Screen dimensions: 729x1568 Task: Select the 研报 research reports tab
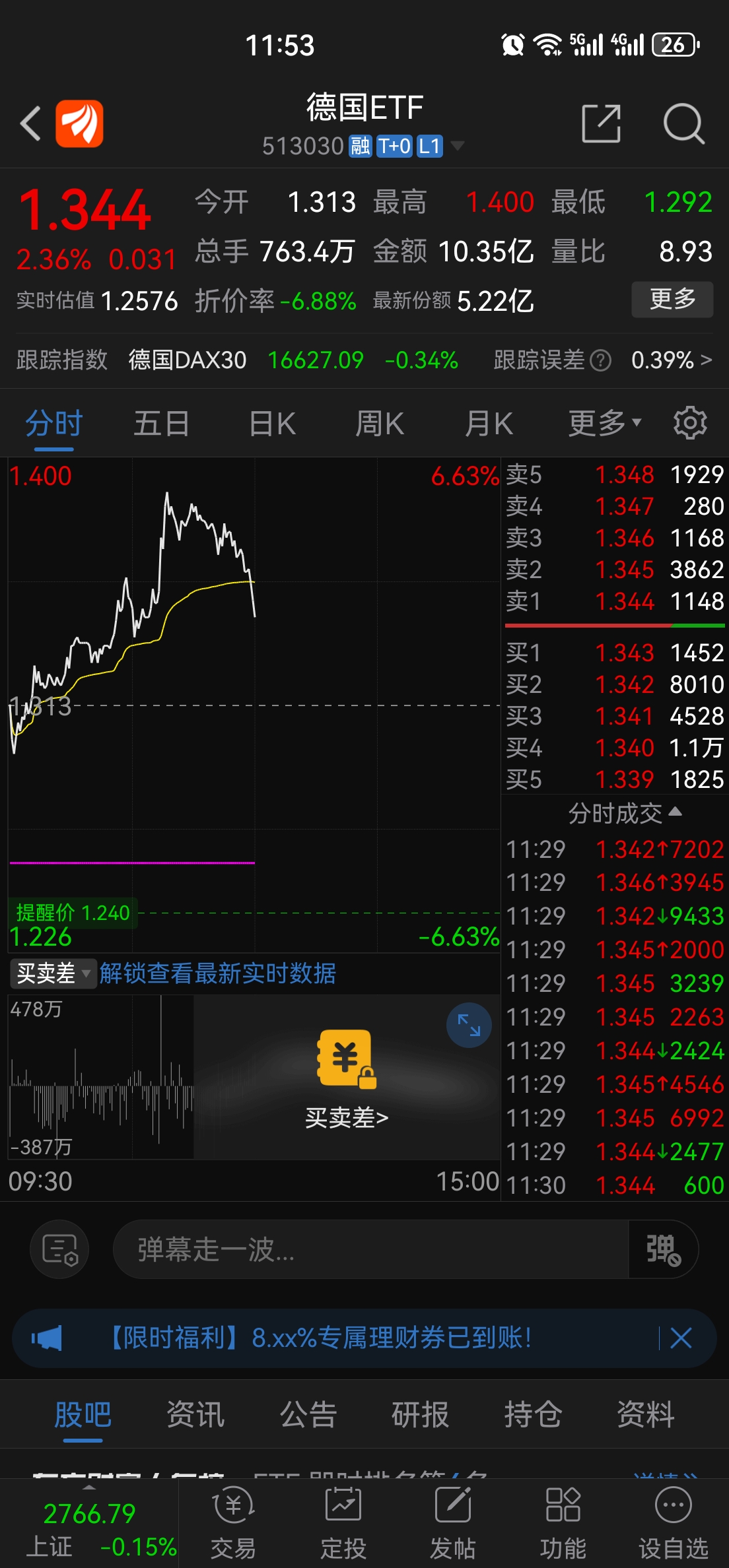[x=421, y=1414]
